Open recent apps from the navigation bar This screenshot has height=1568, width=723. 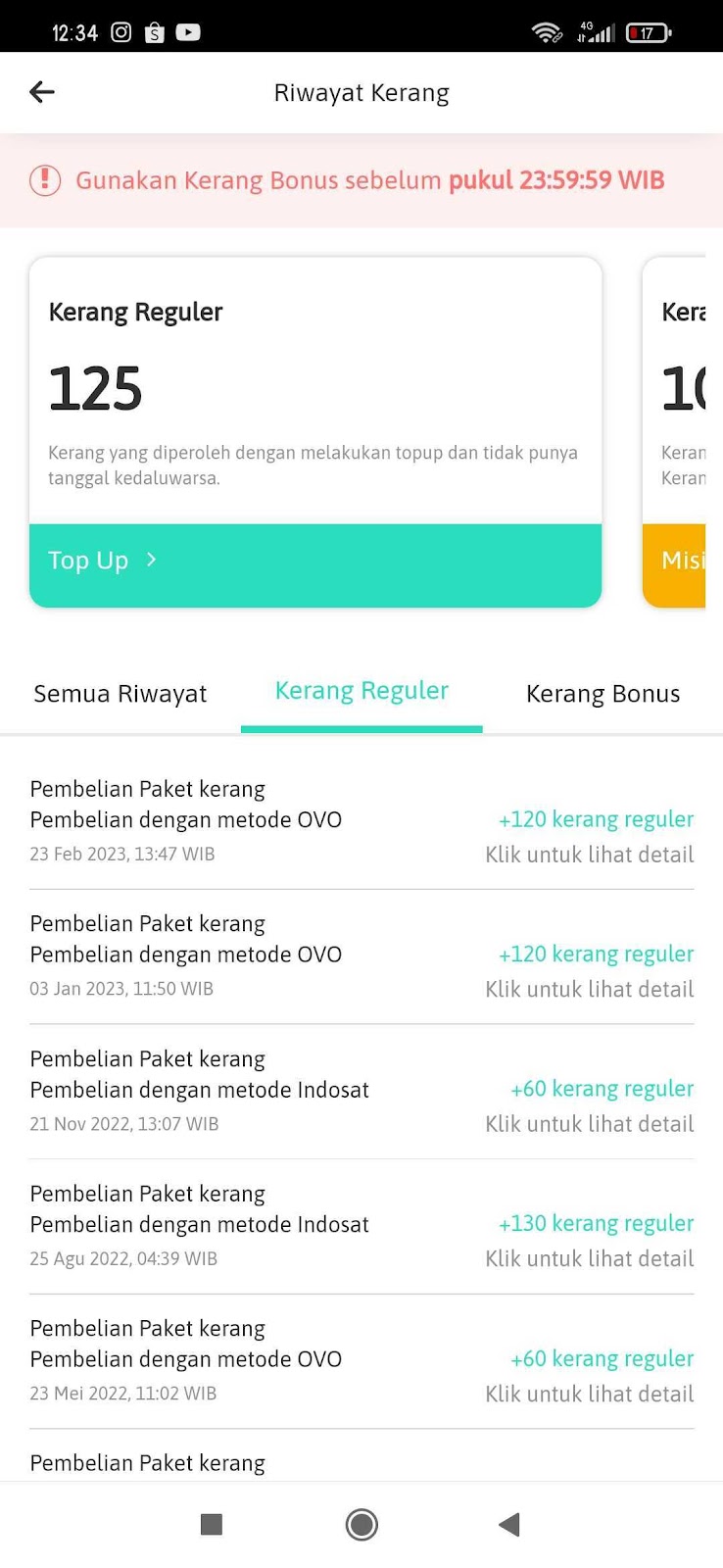tap(212, 1524)
